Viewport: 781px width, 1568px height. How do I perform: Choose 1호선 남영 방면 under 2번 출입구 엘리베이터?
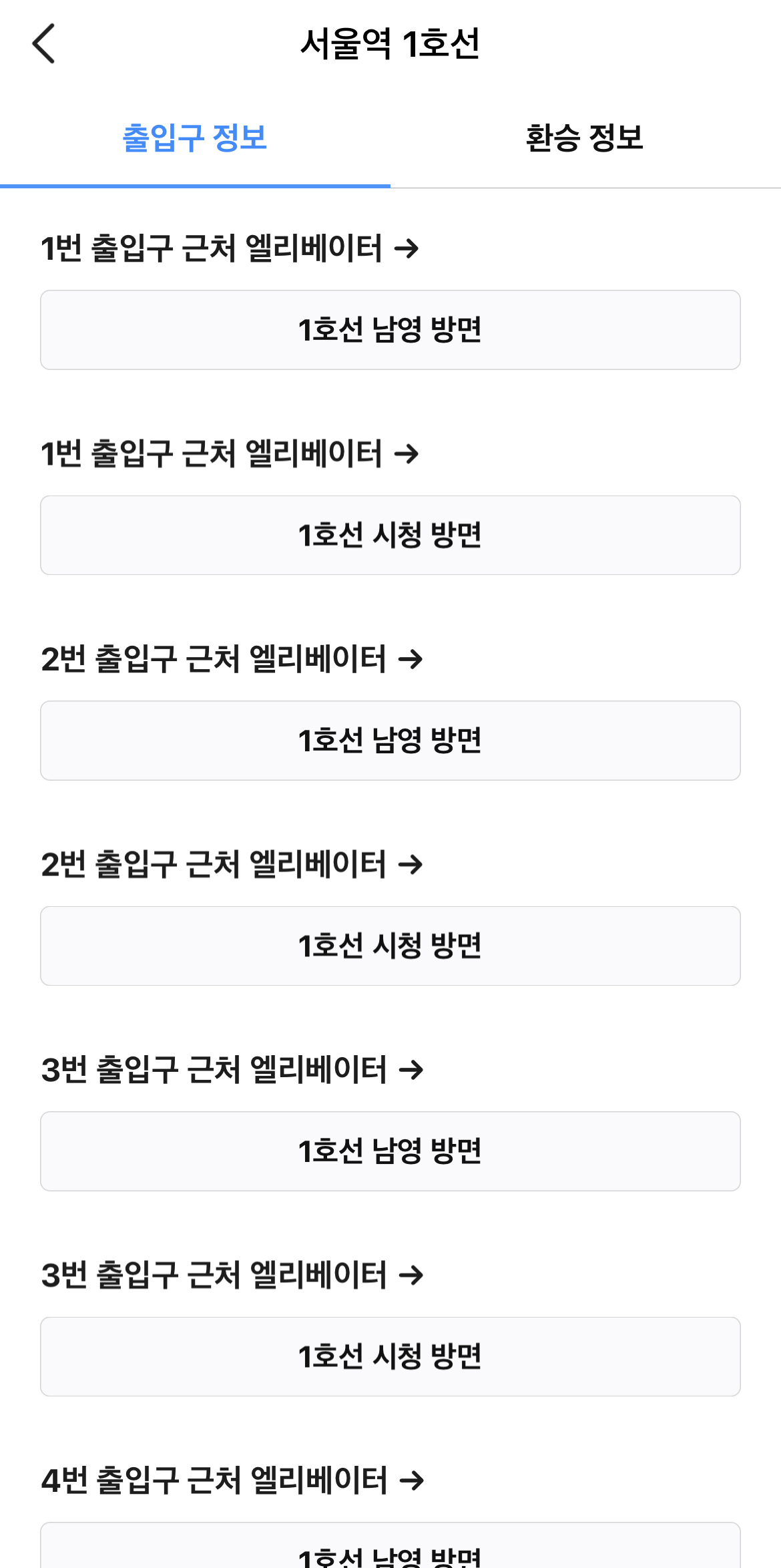pos(390,741)
